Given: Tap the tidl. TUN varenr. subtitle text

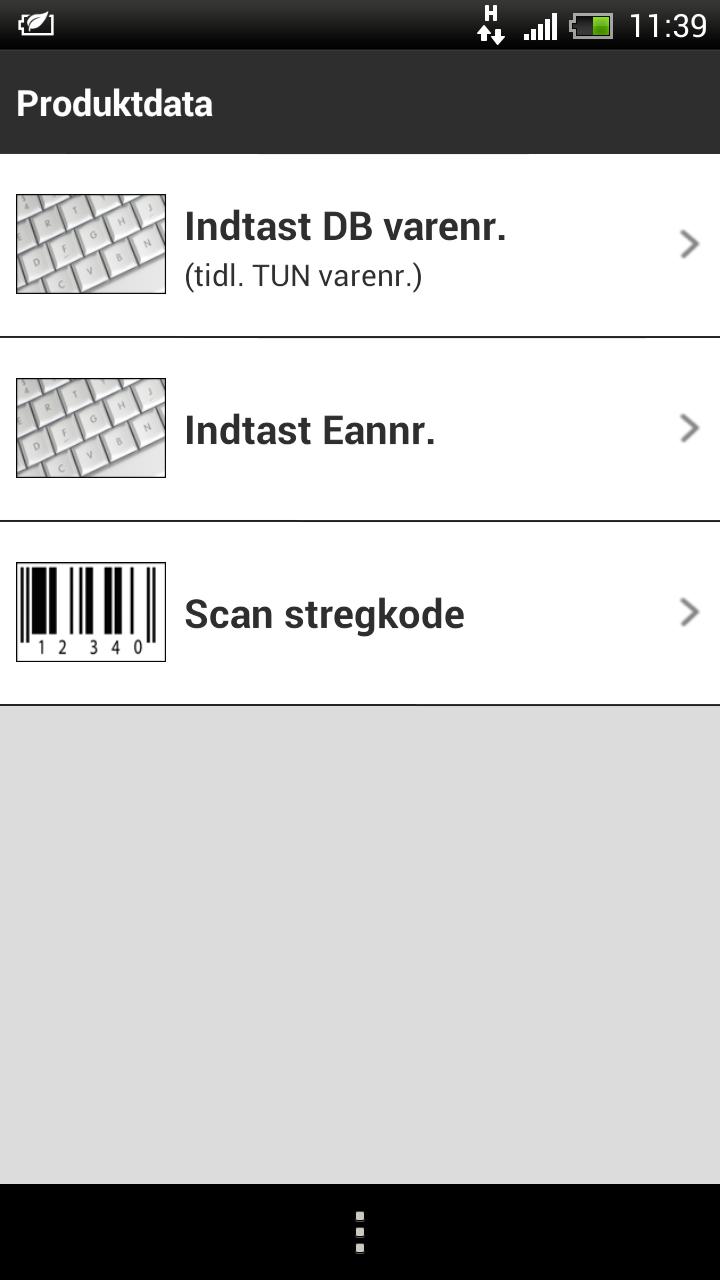Looking at the screenshot, I should click(305, 274).
